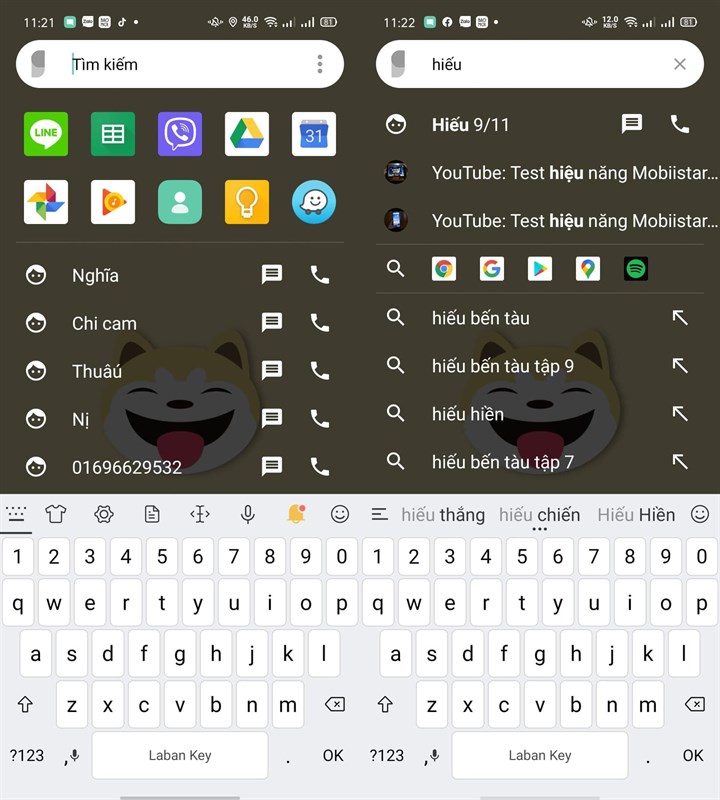Choose keyboard suggestion hiếu thắng
Image resolution: width=720 pixels, height=800 pixels.
443,515
